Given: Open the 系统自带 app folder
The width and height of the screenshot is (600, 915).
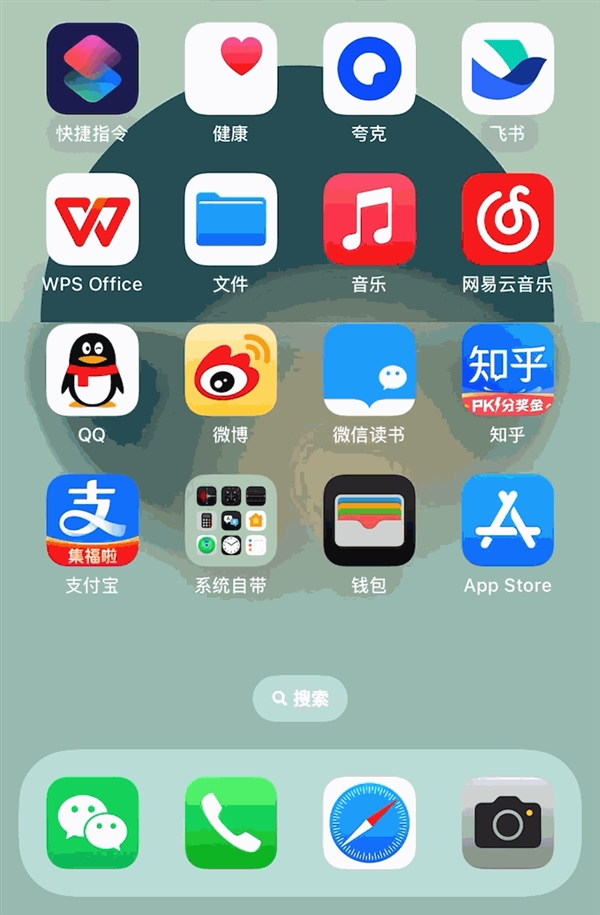Looking at the screenshot, I should click(231, 520).
